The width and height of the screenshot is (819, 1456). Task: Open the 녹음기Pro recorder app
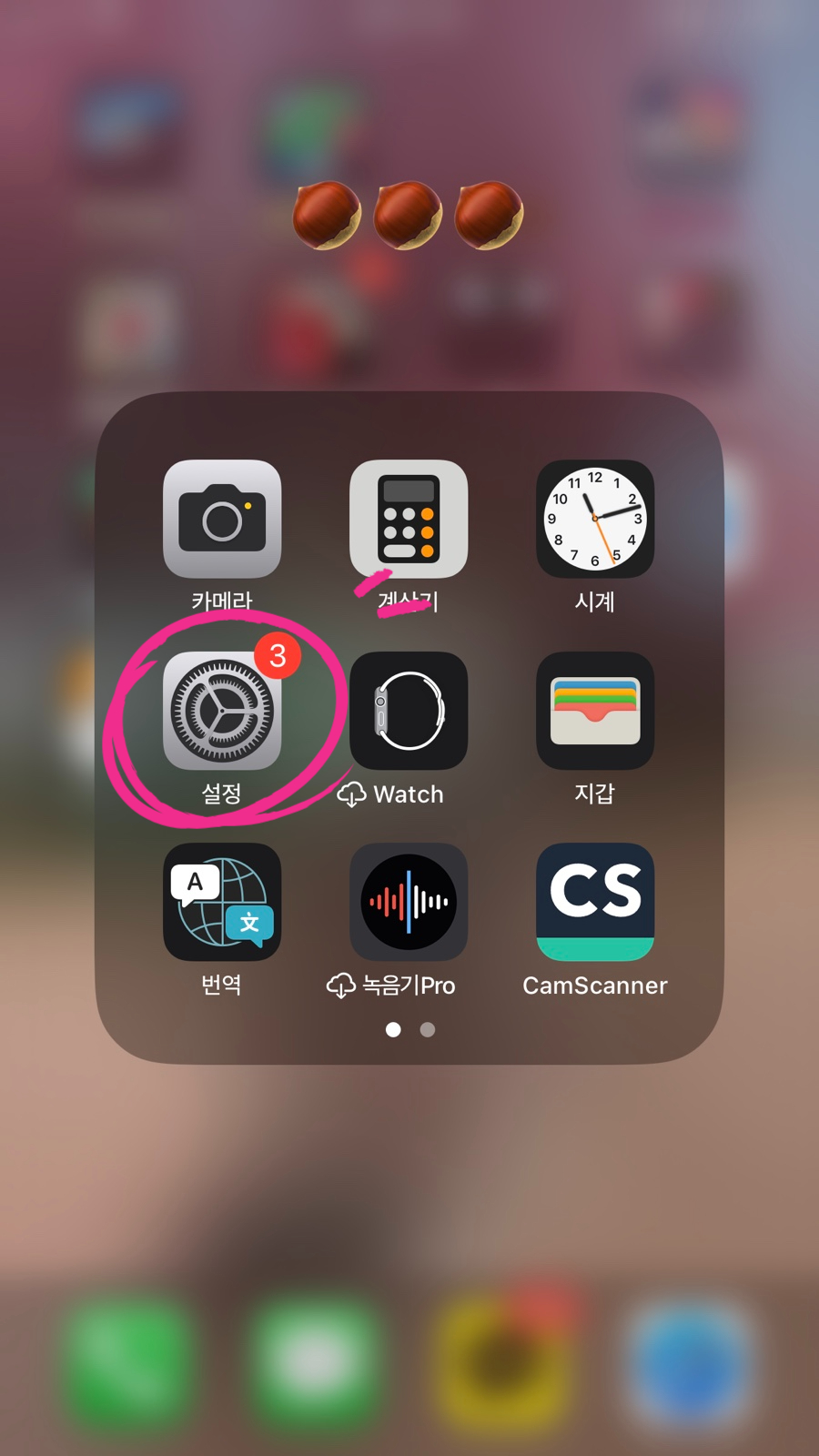(409, 902)
